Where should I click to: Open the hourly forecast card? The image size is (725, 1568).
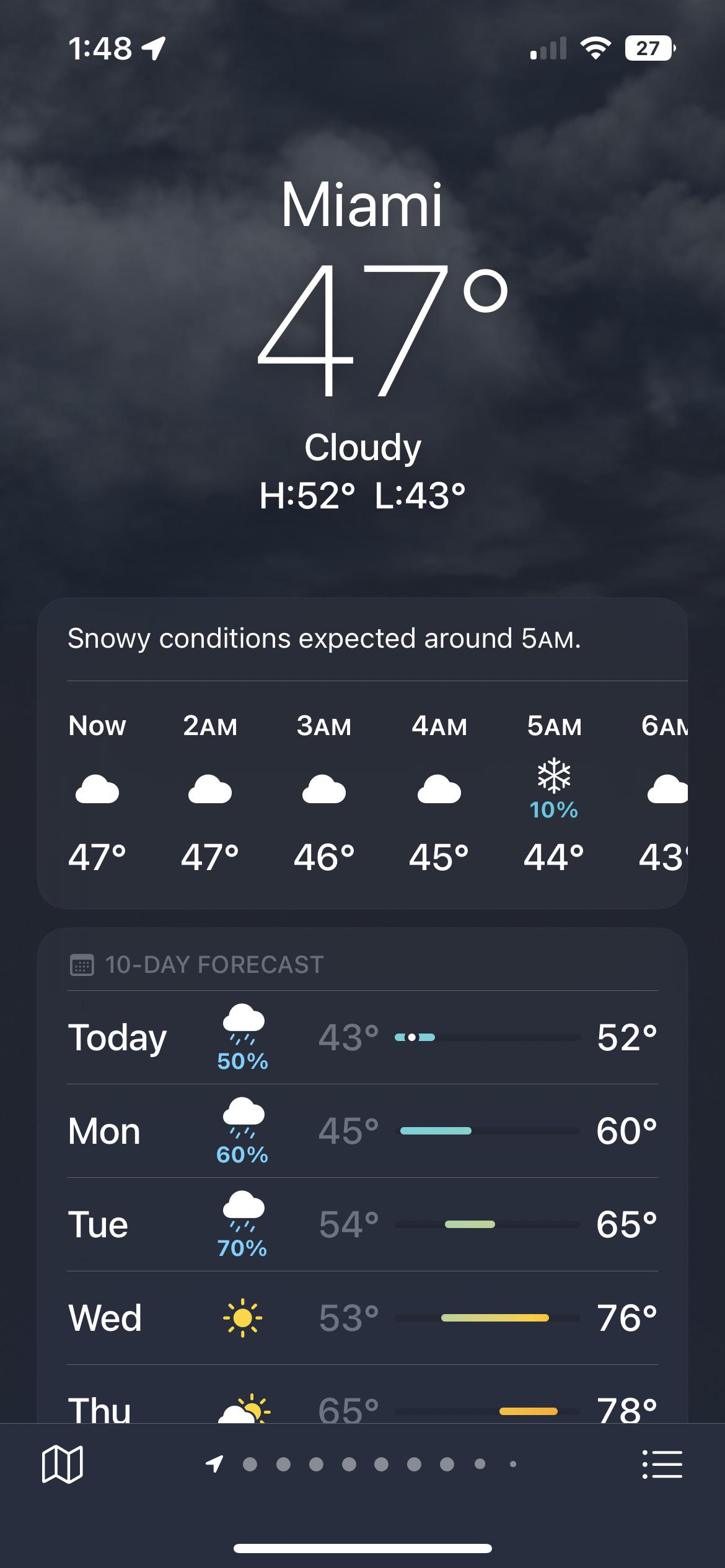click(362, 793)
